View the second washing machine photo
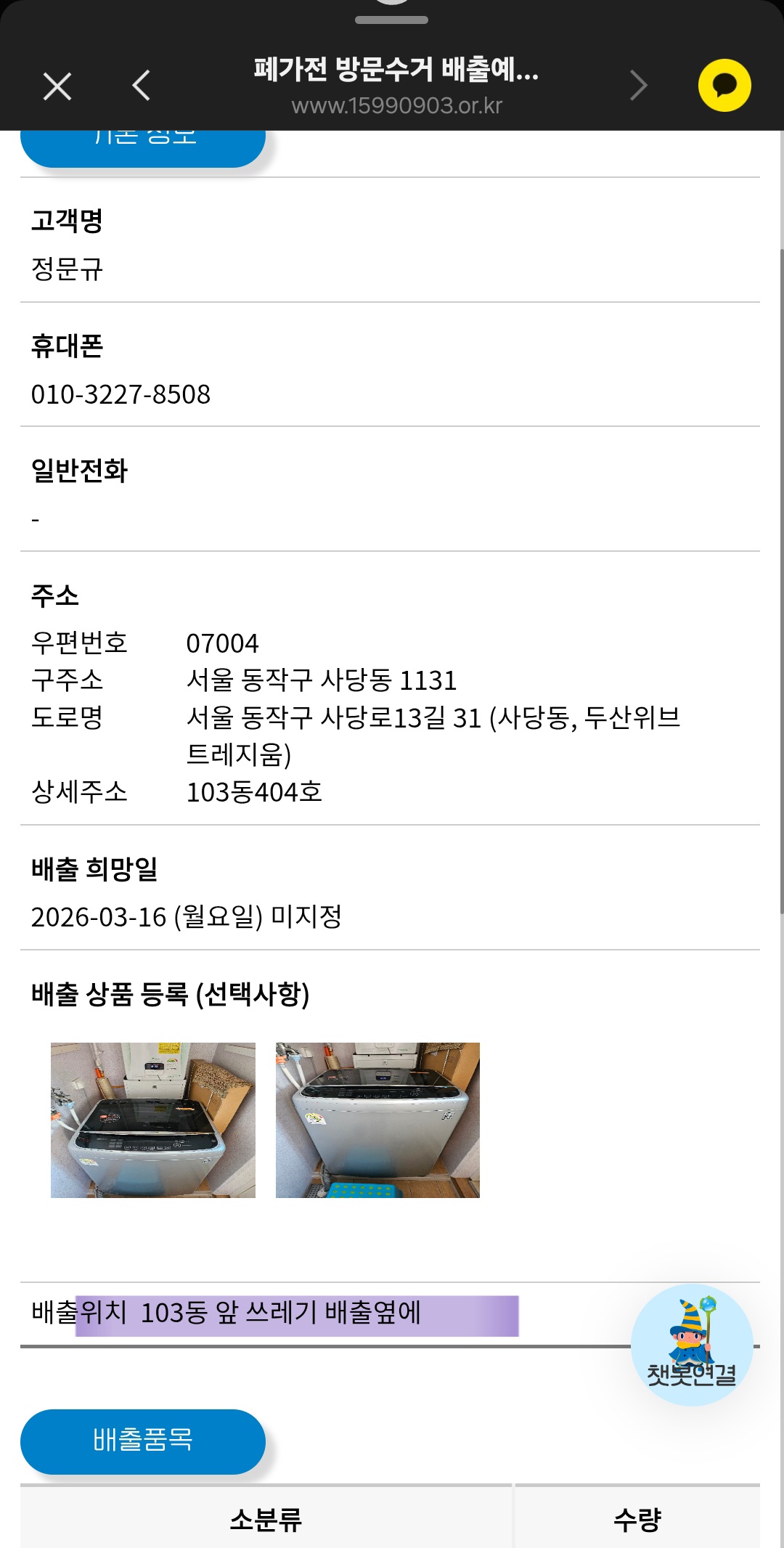 click(377, 1120)
